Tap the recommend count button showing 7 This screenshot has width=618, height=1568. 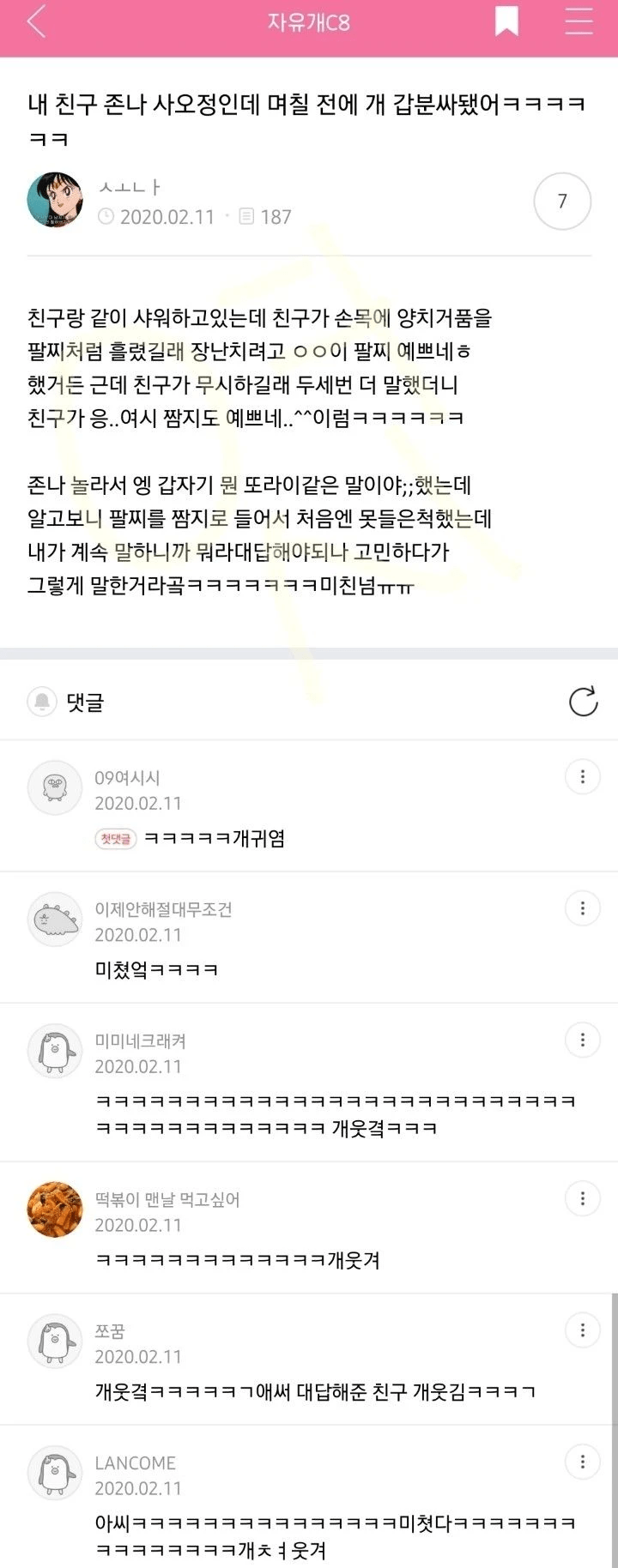point(562,201)
